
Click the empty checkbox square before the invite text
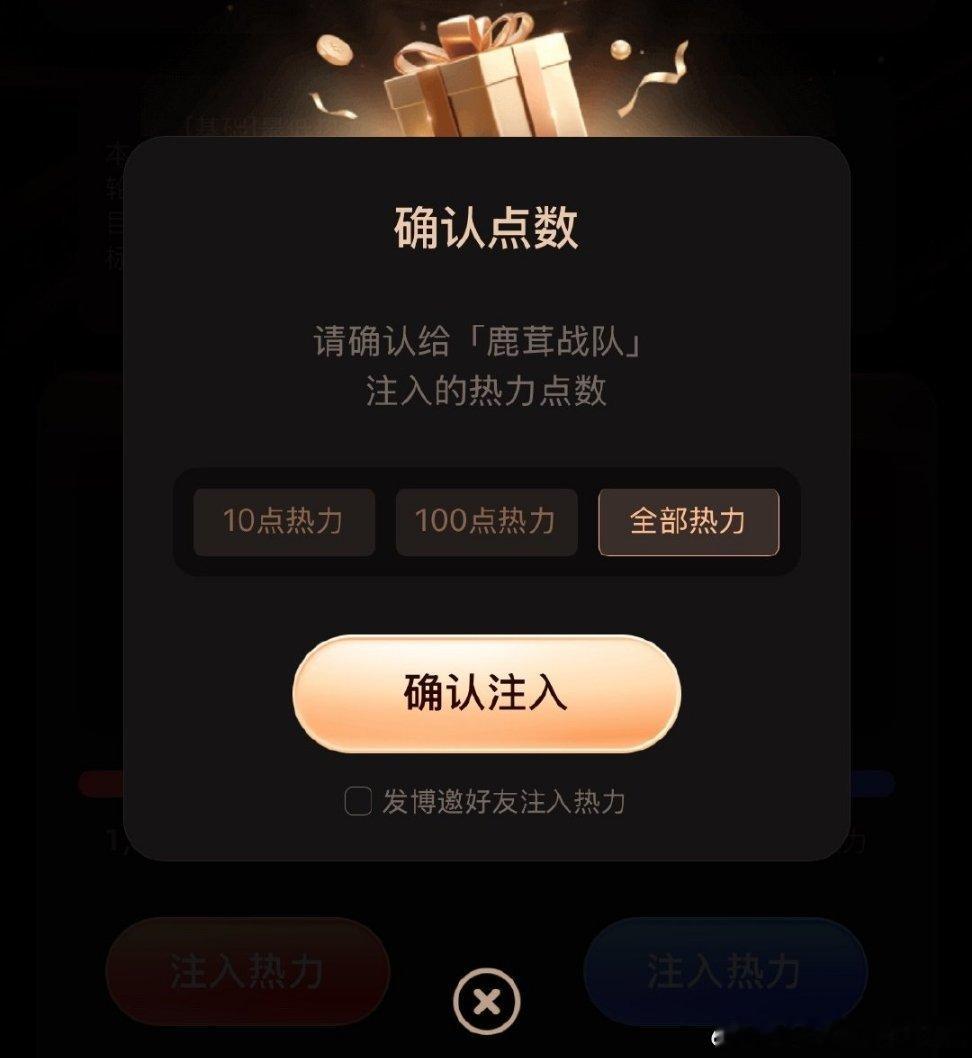(x=359, y=800)
